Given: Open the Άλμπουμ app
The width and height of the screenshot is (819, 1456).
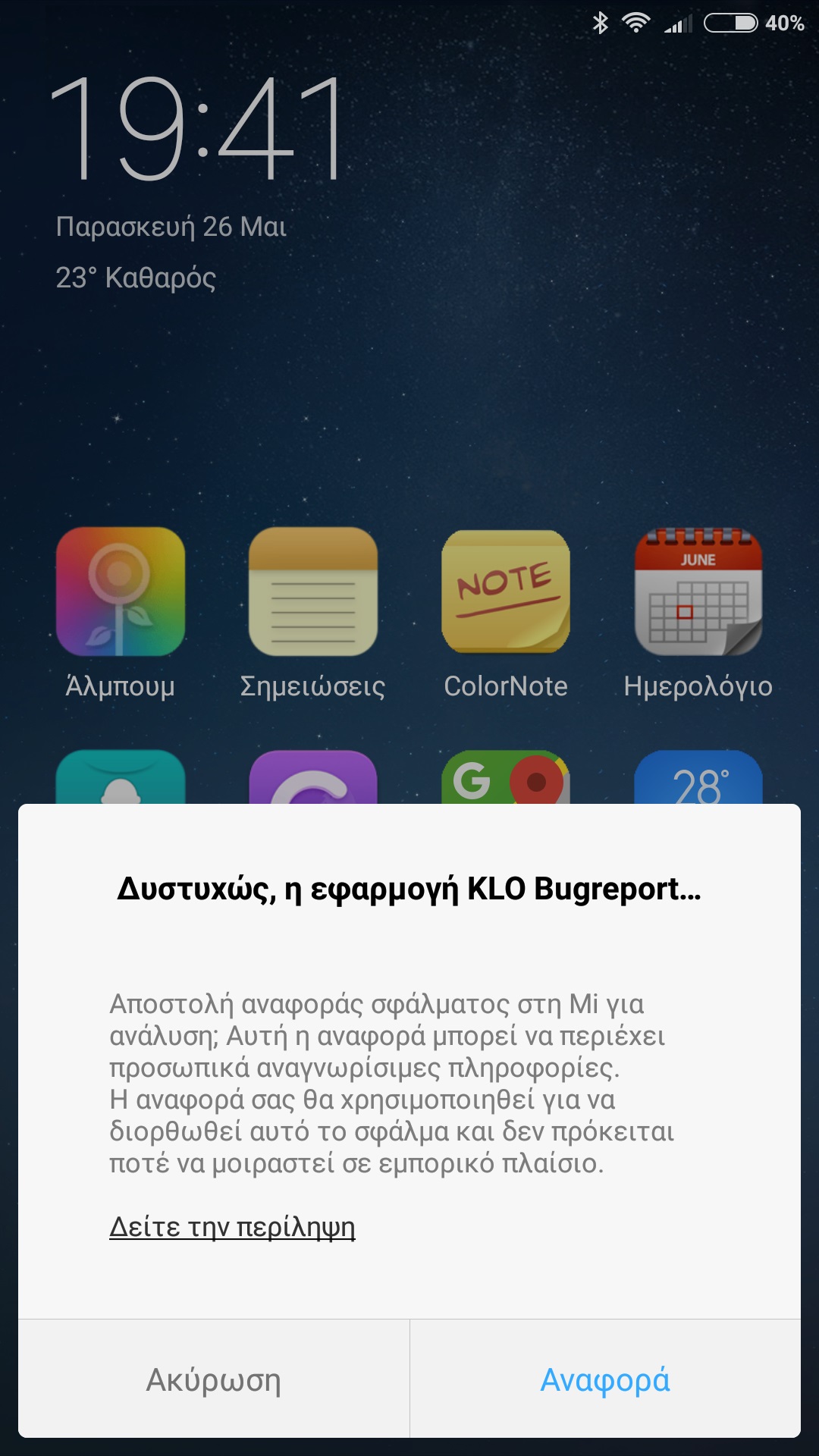Looking at the screenshot, I should click(121, 591).
